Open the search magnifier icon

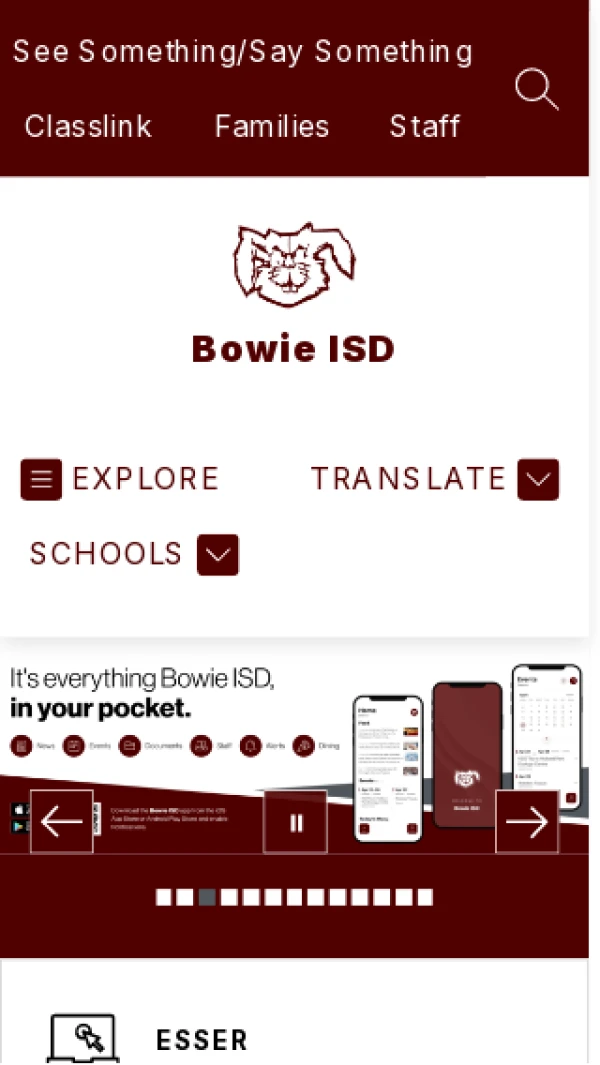pos(536,90)
